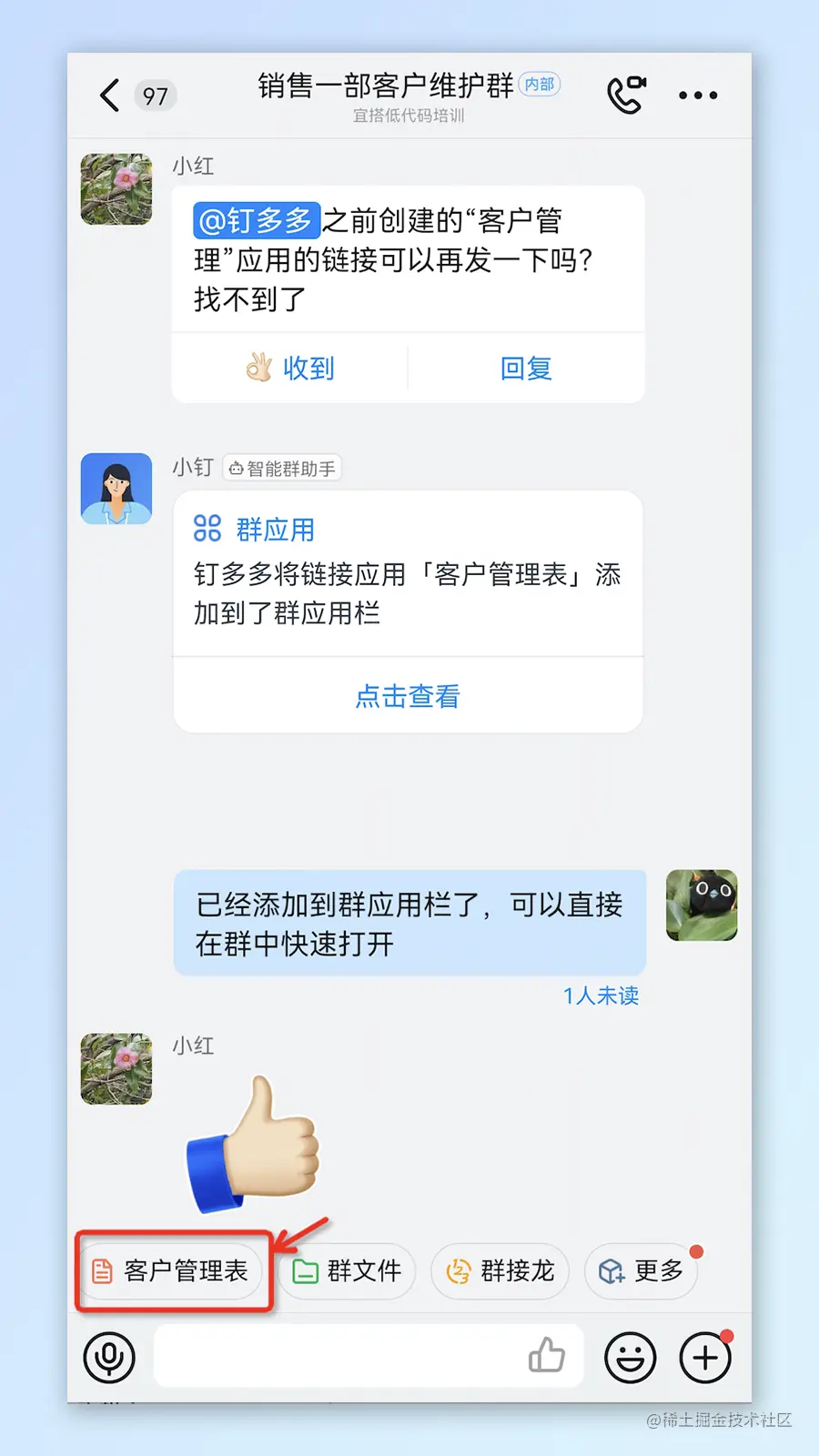Open 点击查看 in the 群应用 card

[408, 696]
